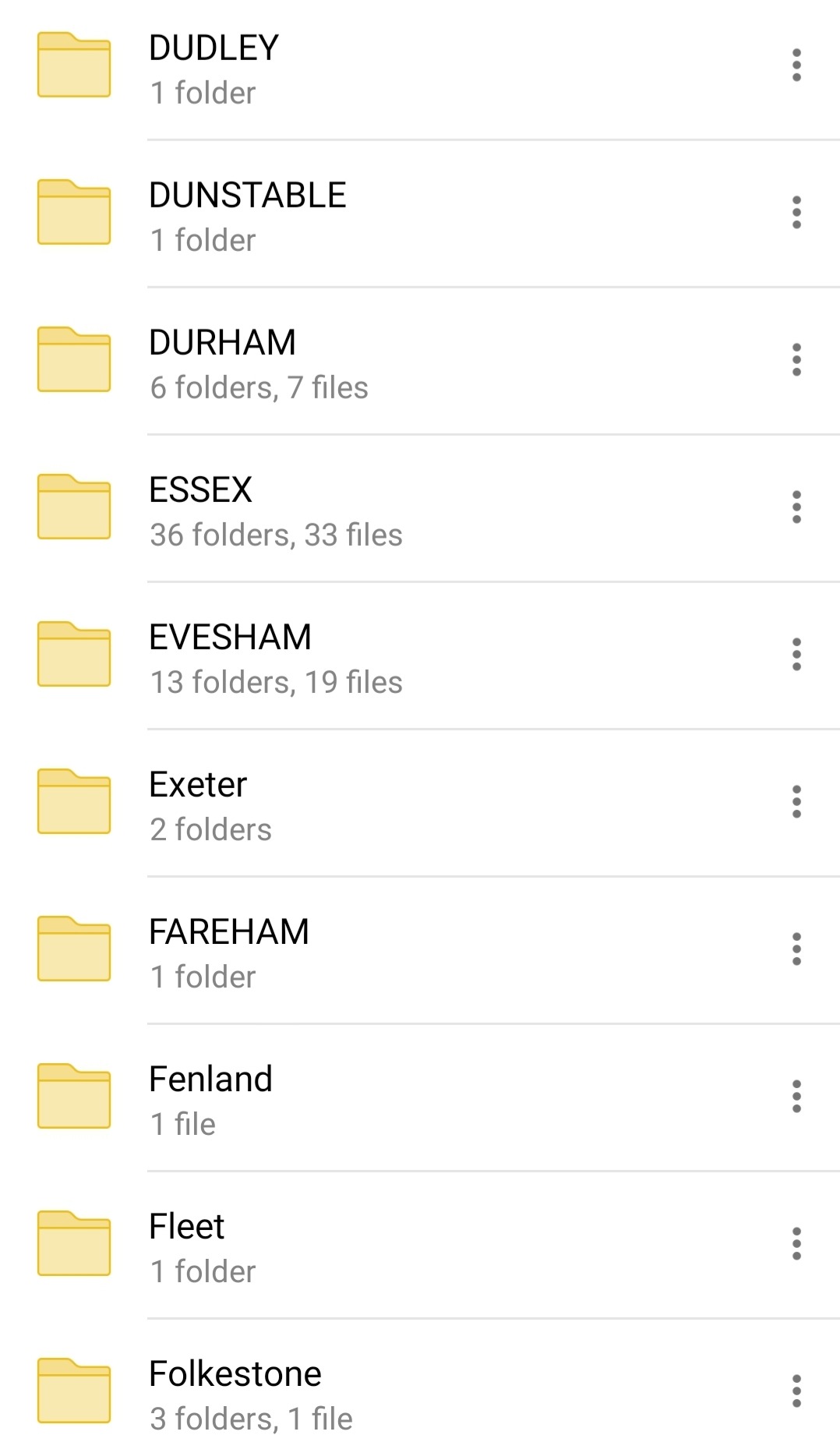Viewport: 840px width, 1435px height.
Task: Show more options for Exeter
Action: tap(796, 802)
